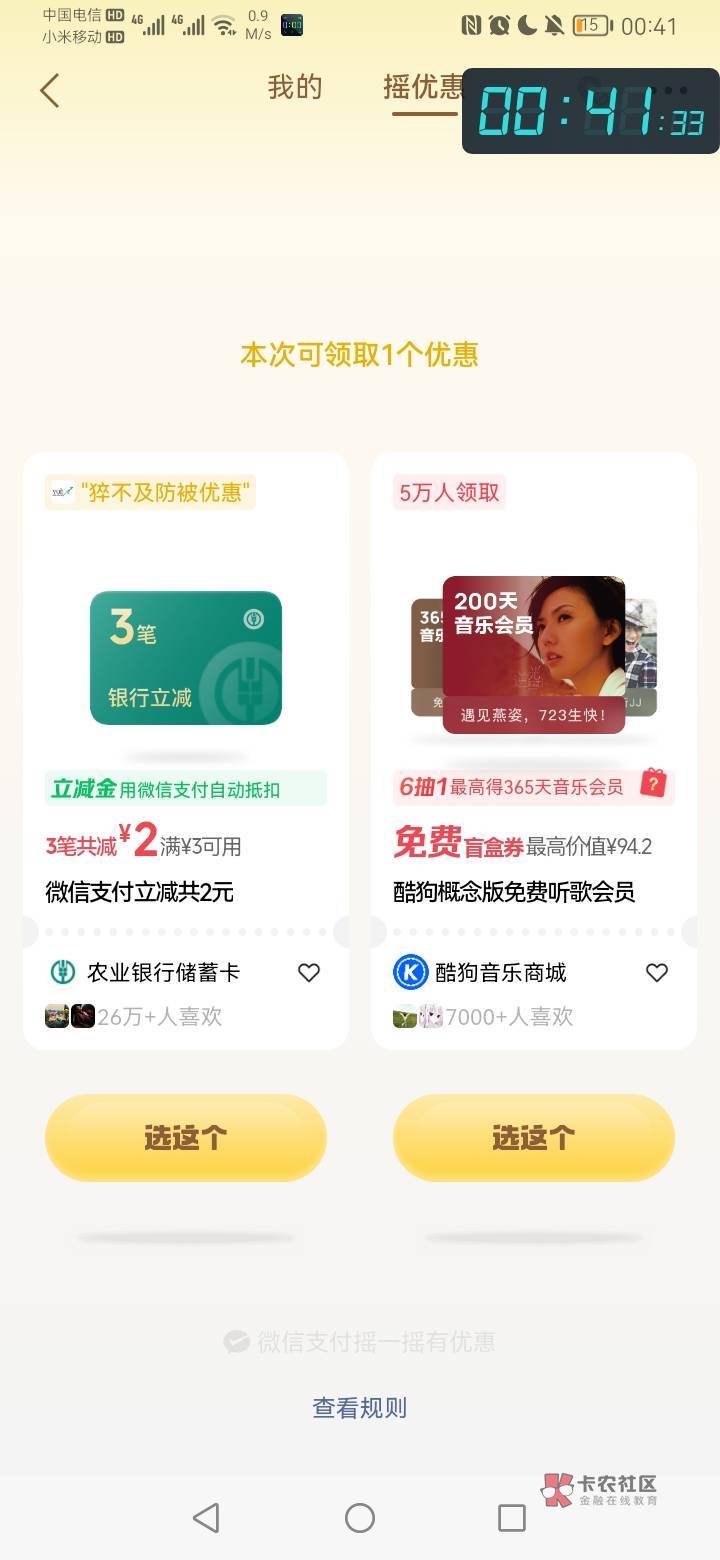Open the 酷狗概念版免费听歌会员 coupon card
This screenshot has width=720, height=1560.
(x=534, y=750)
